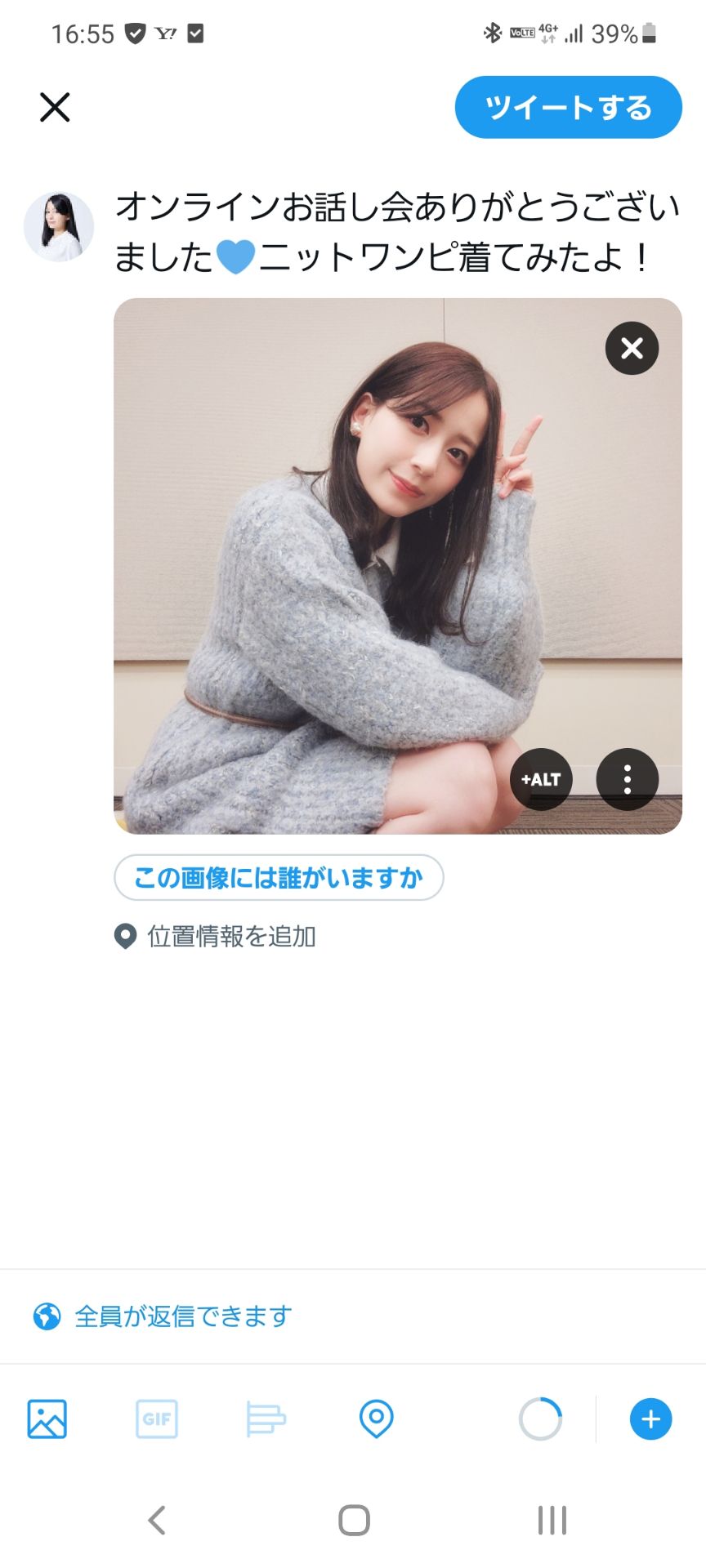Open the photo gallery picker
Viewport: 706px width, 1568px height.
[47, 1419]
